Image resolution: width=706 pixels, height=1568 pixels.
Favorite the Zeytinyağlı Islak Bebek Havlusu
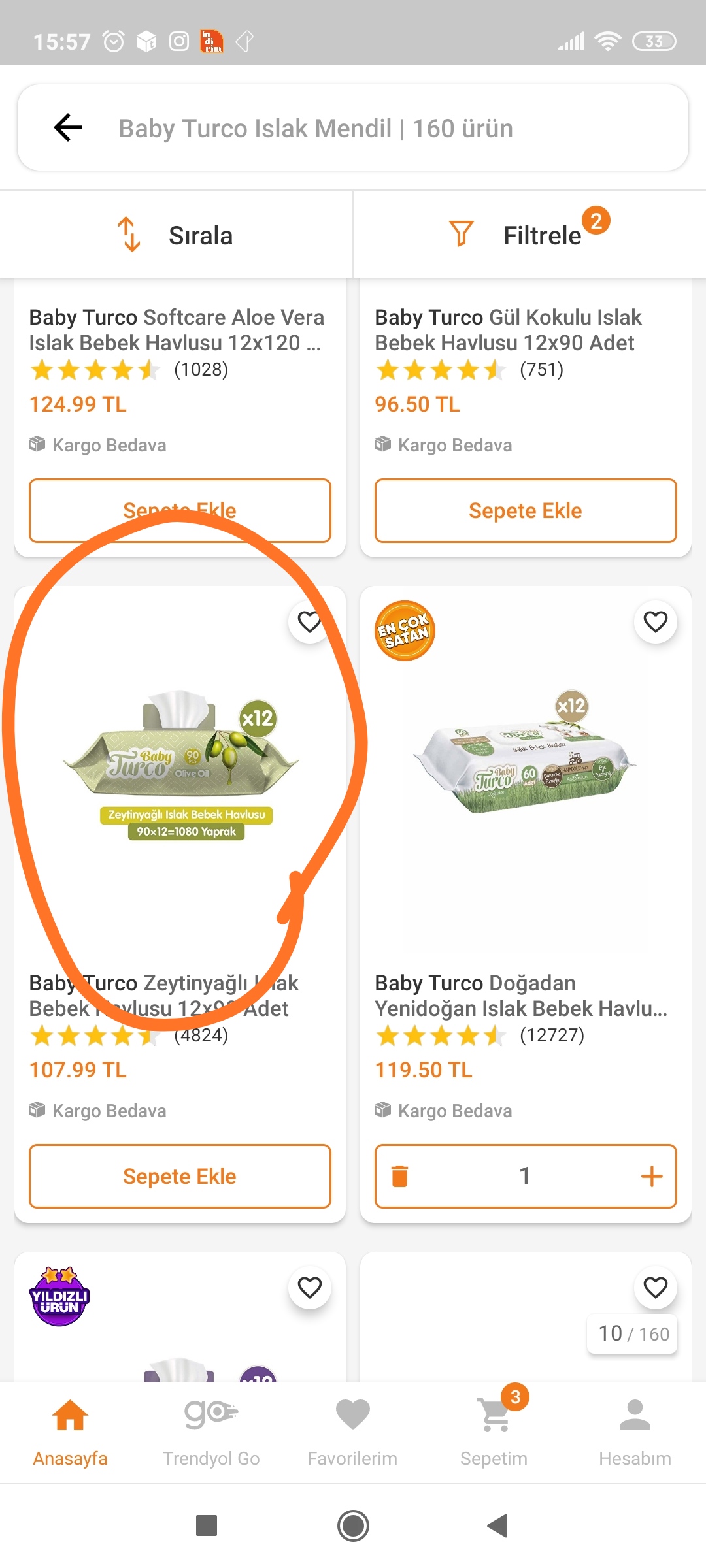(309, 622)
